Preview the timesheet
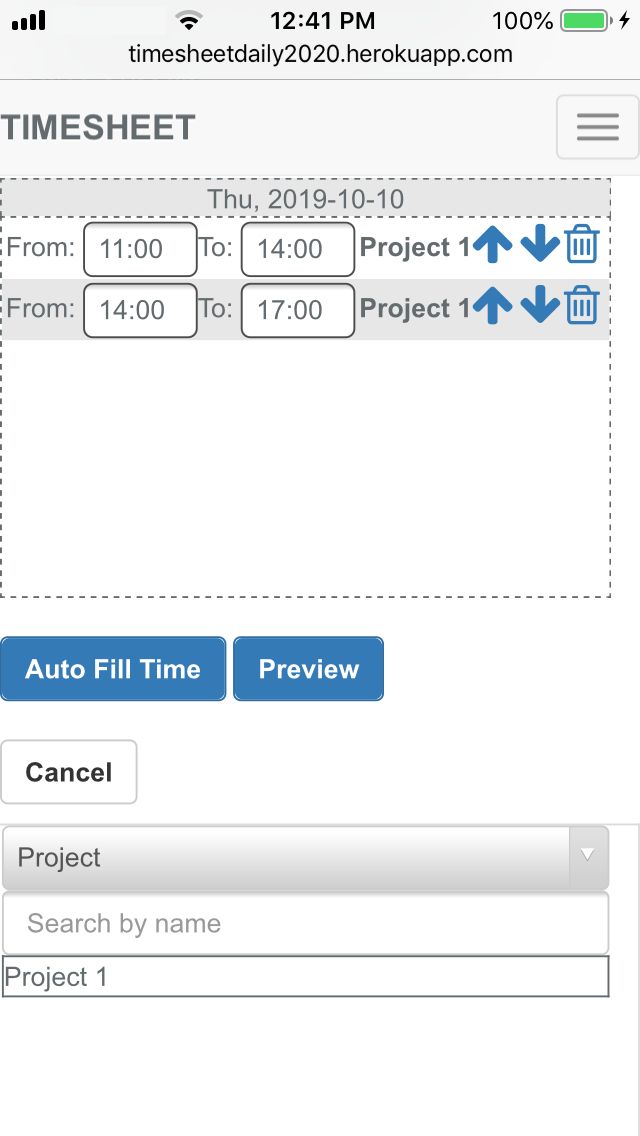640x1136 pixels. click(x=308, y=669)
